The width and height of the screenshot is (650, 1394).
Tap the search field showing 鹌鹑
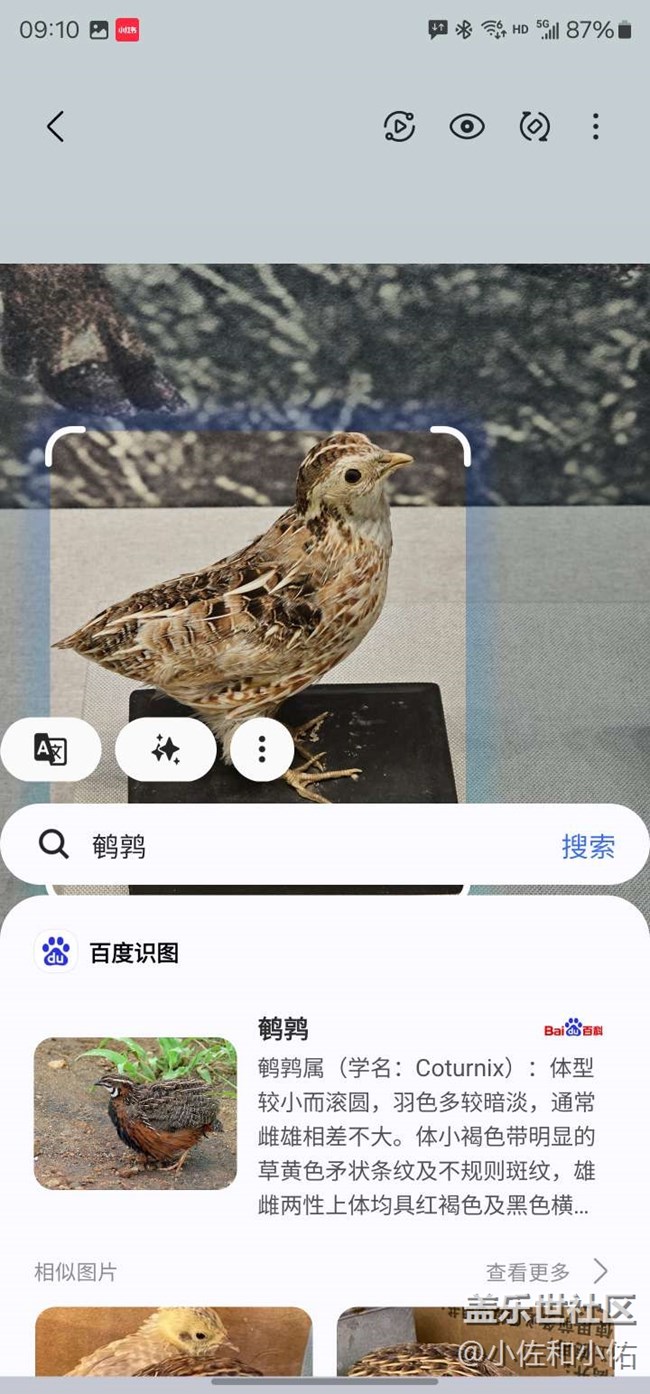pyautogui.click(x=290, y=846)
